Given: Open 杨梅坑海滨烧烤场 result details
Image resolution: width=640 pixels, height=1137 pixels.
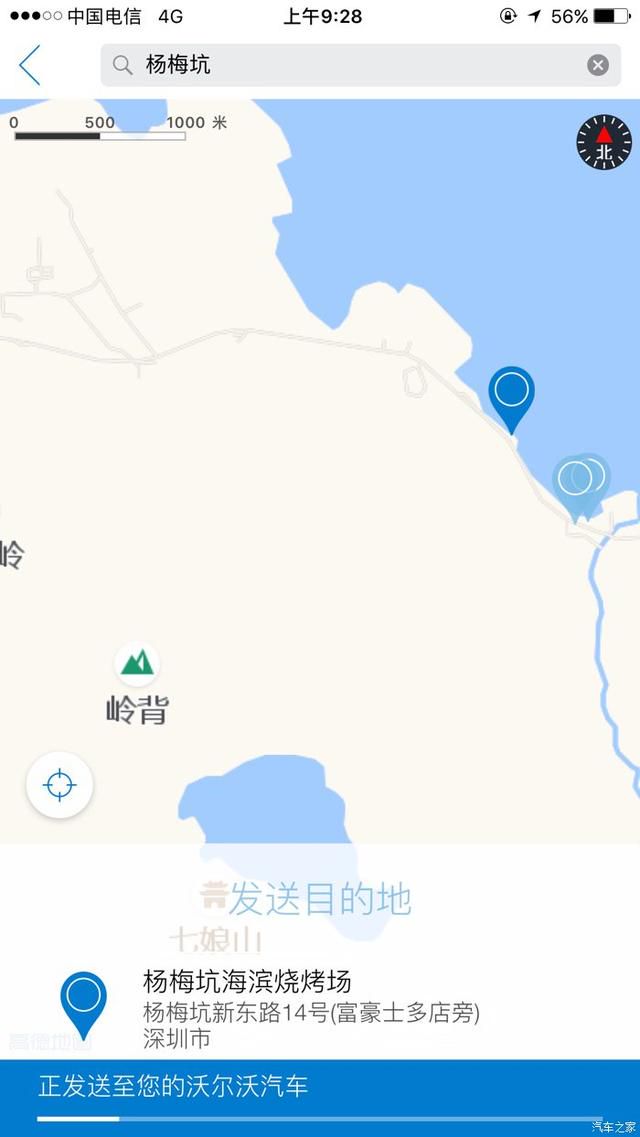Looking at the screenshot, I should coord(310,1008).
